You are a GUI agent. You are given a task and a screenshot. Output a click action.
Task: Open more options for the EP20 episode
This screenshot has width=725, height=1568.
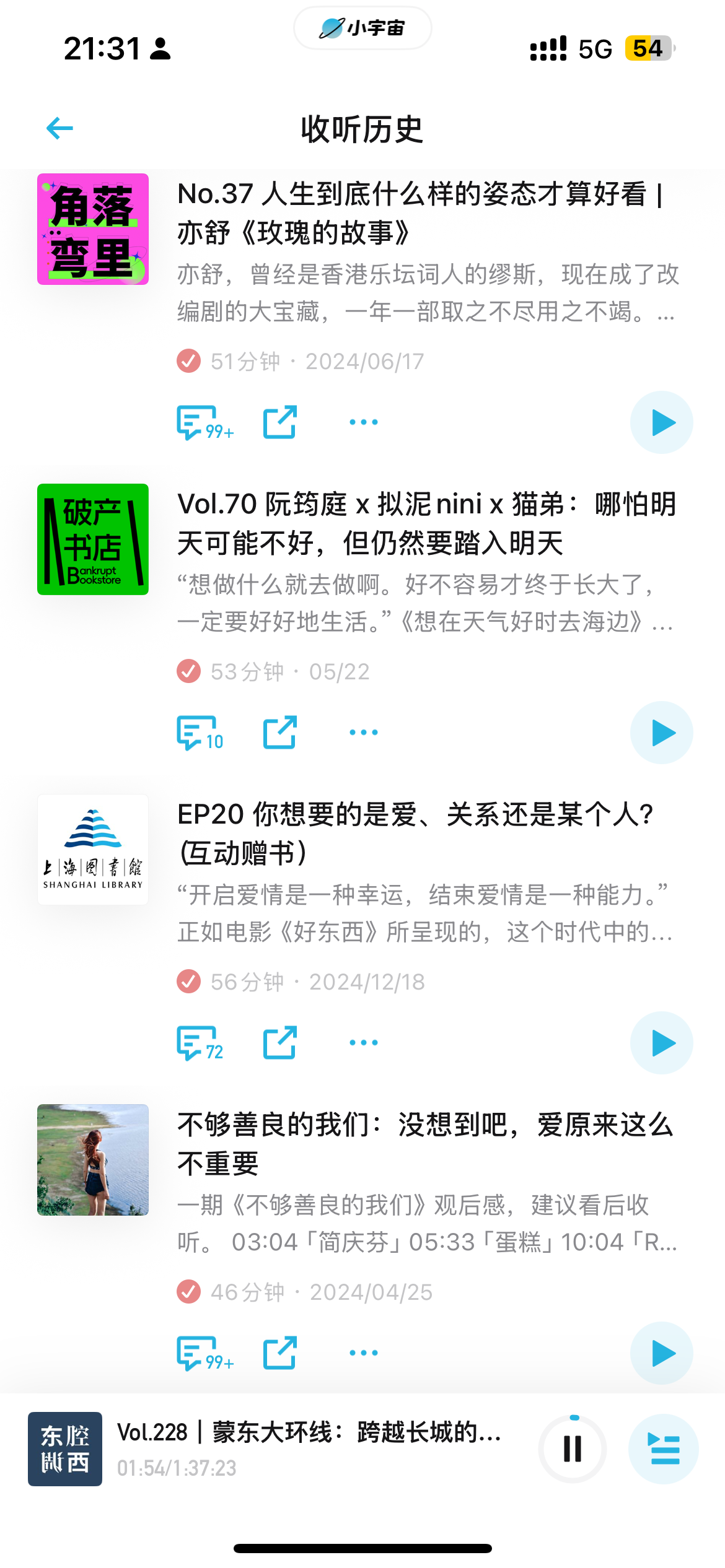(364, 1043)
